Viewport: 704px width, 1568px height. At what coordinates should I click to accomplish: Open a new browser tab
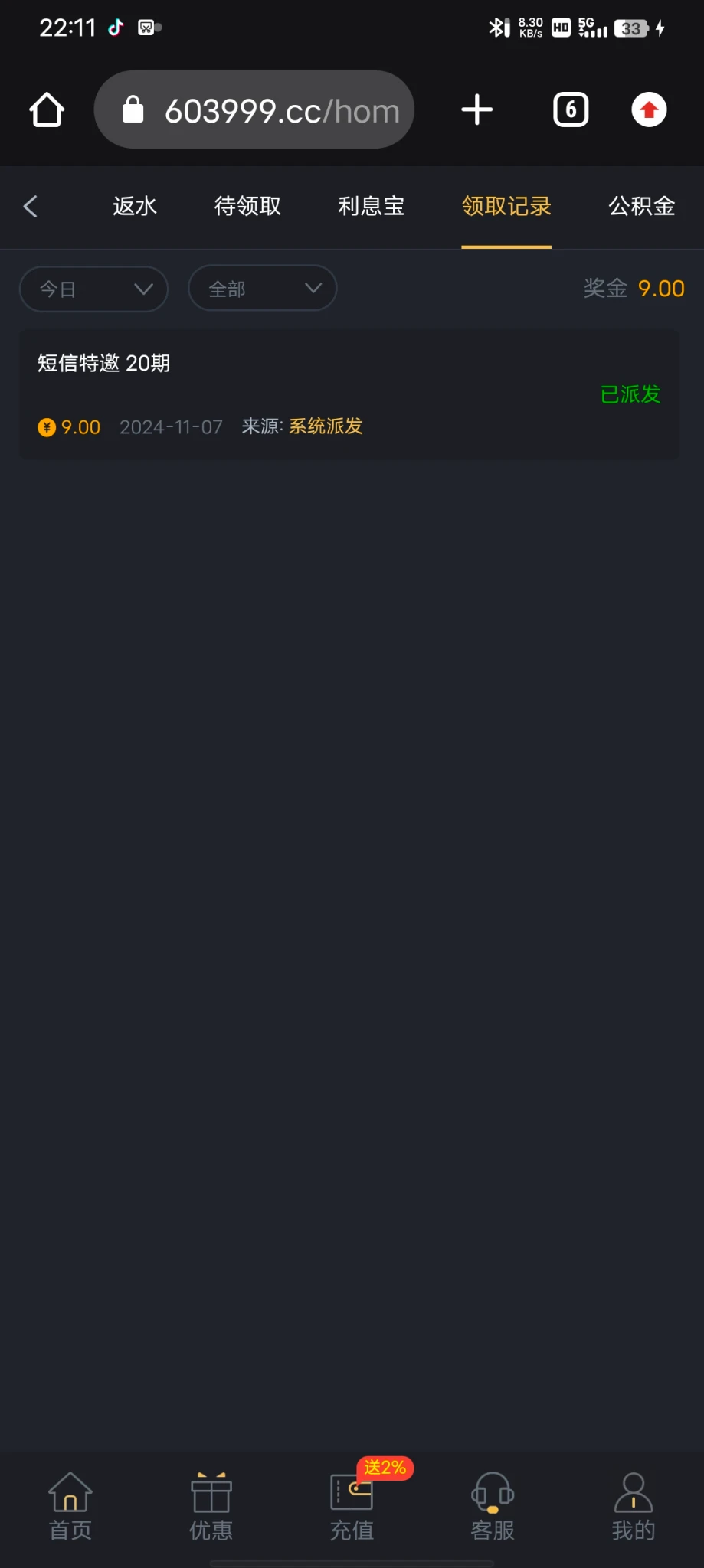pyautogui.click(x=476, y=110)
